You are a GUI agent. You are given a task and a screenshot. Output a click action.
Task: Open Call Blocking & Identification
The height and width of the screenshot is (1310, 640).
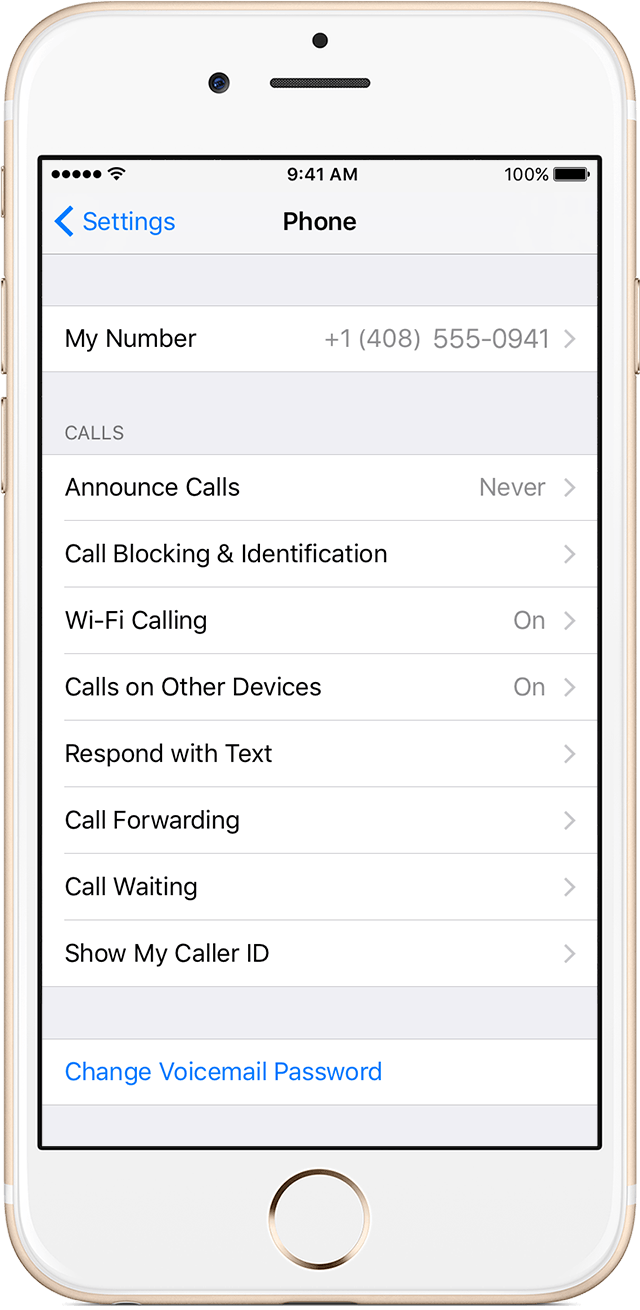click(x=320, y=554)
